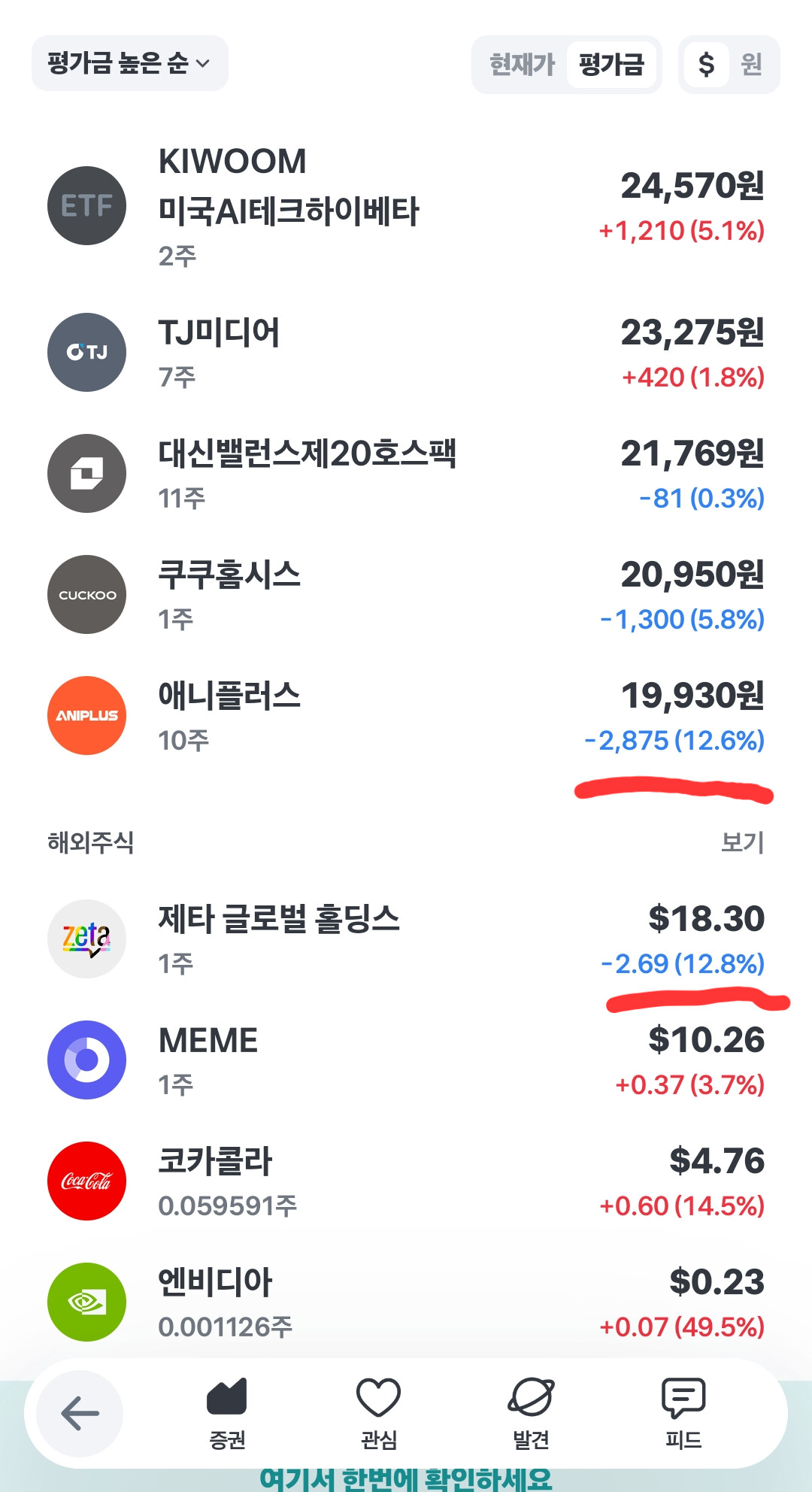Select the 평가금 view
The height and width of the screenshot is (1492, 812).
611,65
